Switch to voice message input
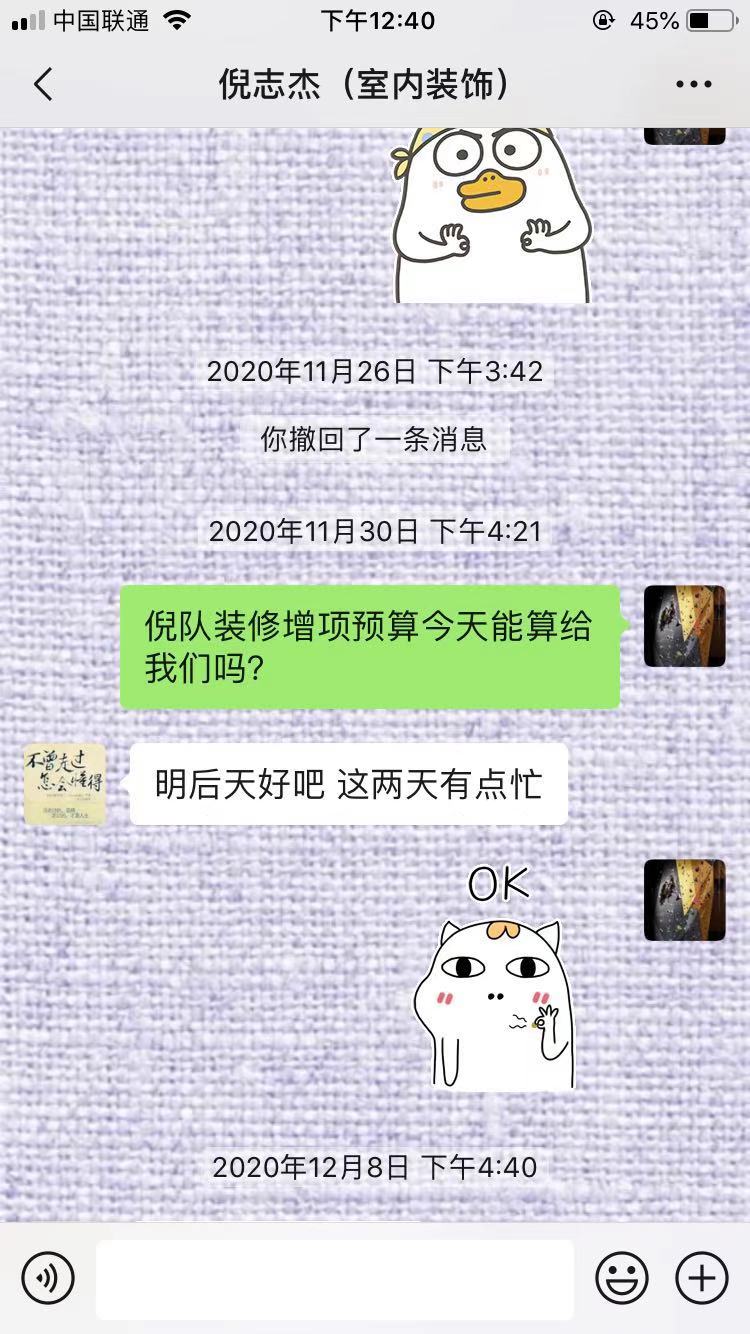The width and height of the screenshot is (750, 1334). click(48, 1277)
